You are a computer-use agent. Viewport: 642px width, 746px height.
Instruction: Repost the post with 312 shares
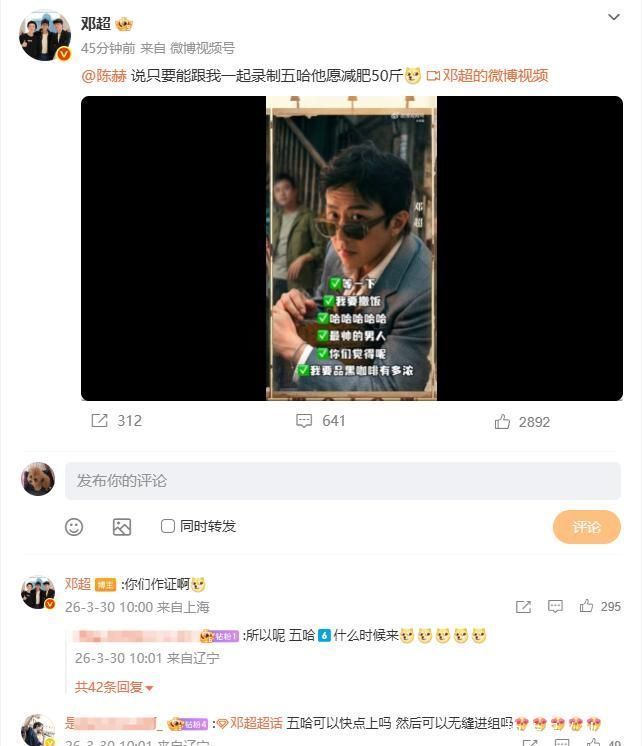116,421
